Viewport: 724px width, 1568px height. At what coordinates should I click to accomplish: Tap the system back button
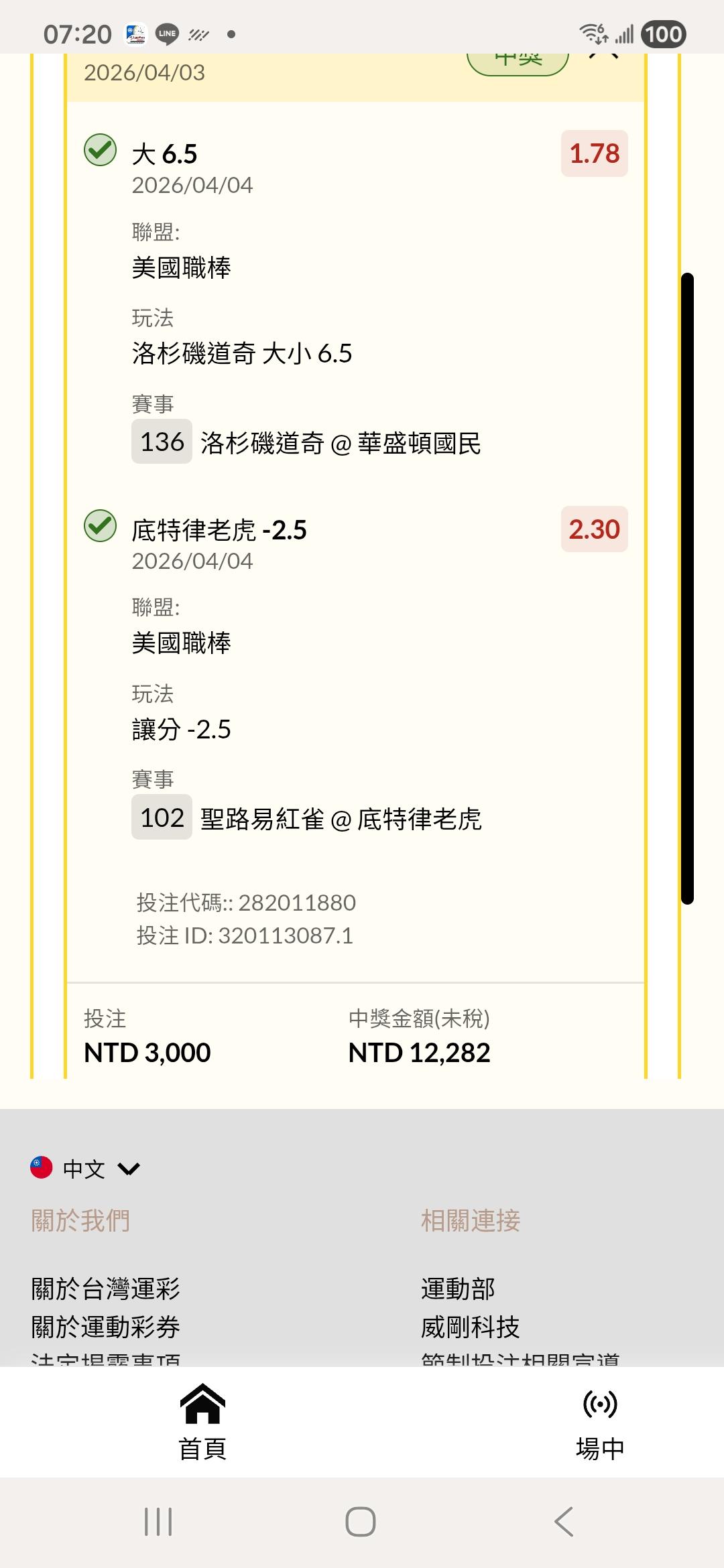pos(564,1522)
